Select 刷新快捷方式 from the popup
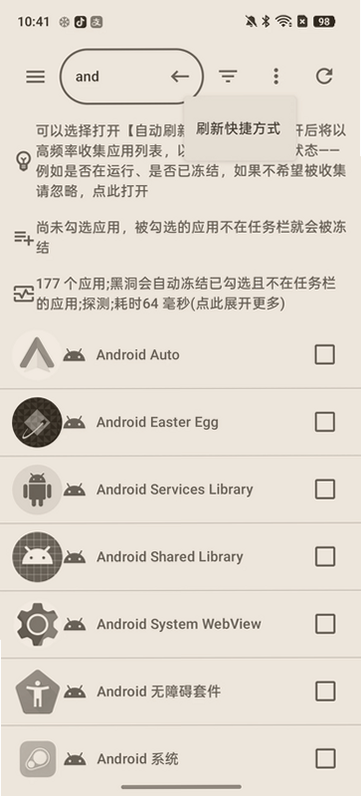The width and height of the screenshot is (361, 796). point(238,128)
